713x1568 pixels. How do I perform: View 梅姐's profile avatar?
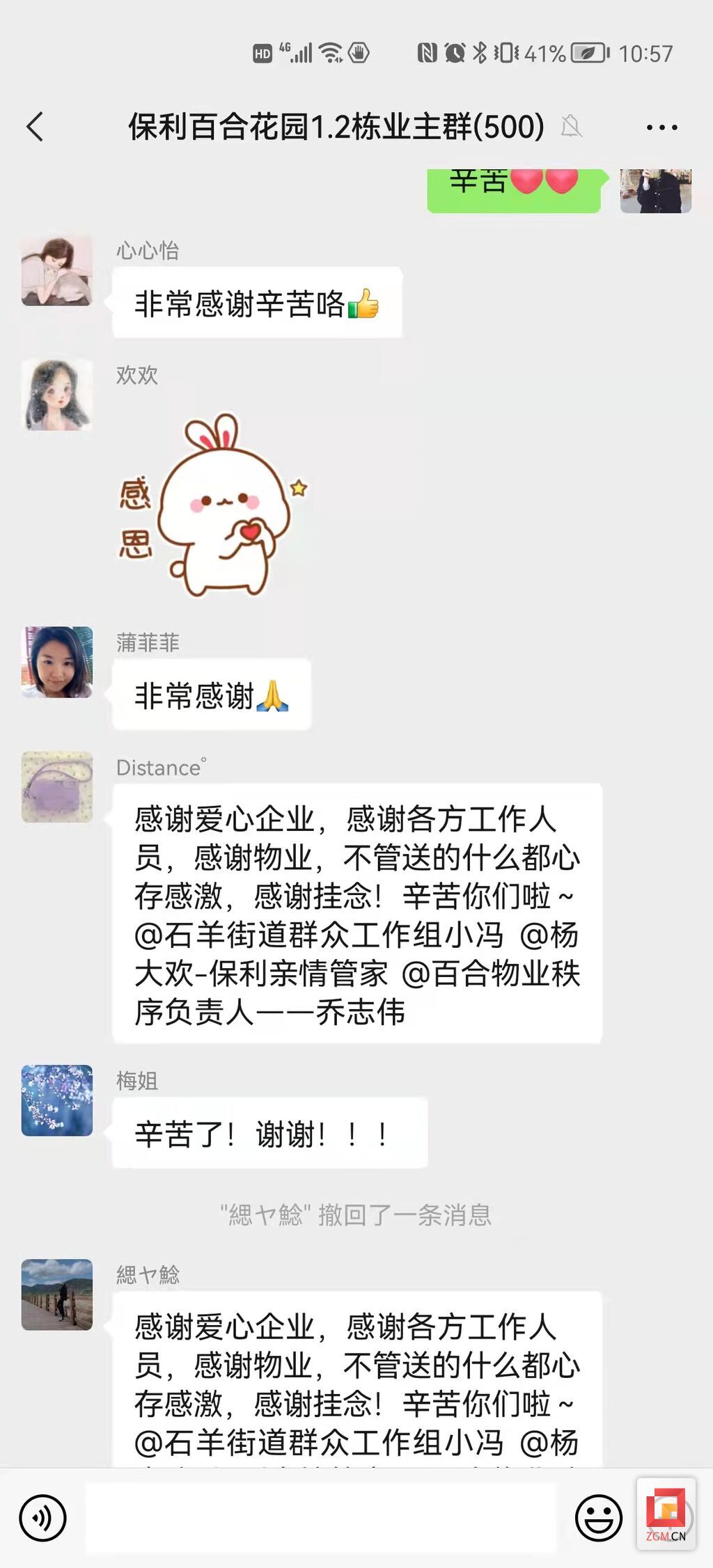[x=57, y=1100]
